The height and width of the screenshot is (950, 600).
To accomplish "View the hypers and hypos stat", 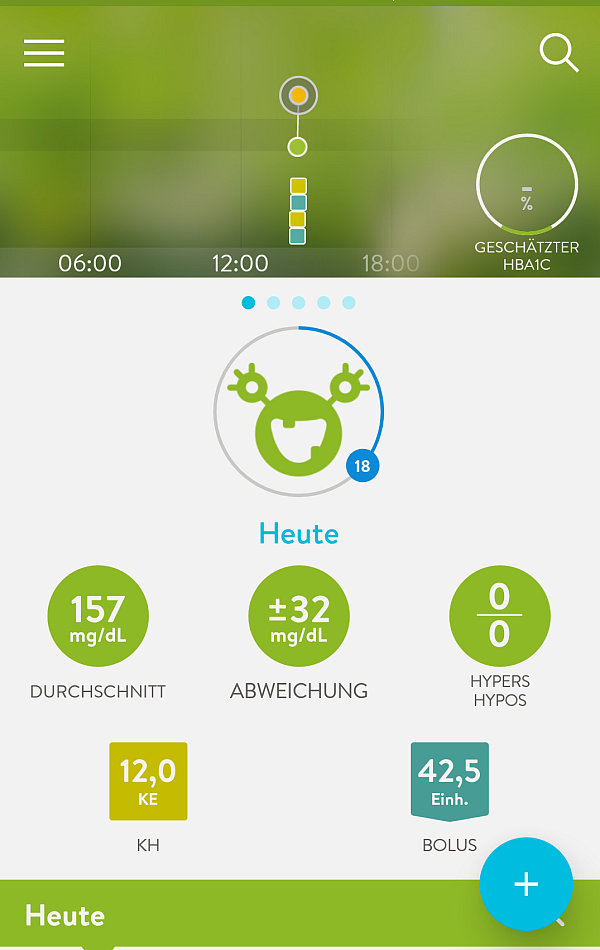I will (499, 616).
